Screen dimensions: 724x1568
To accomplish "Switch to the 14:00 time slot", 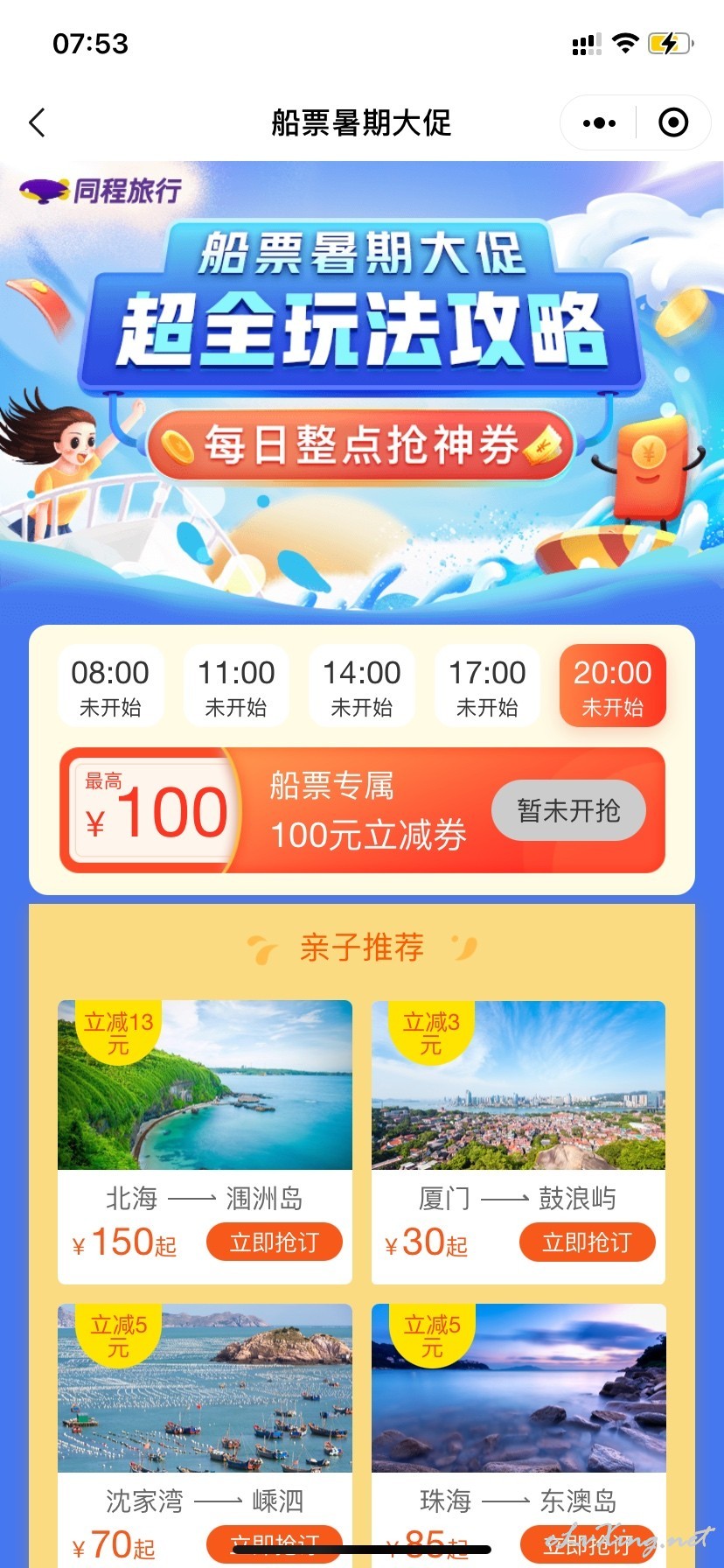I will tap(362, 686).
